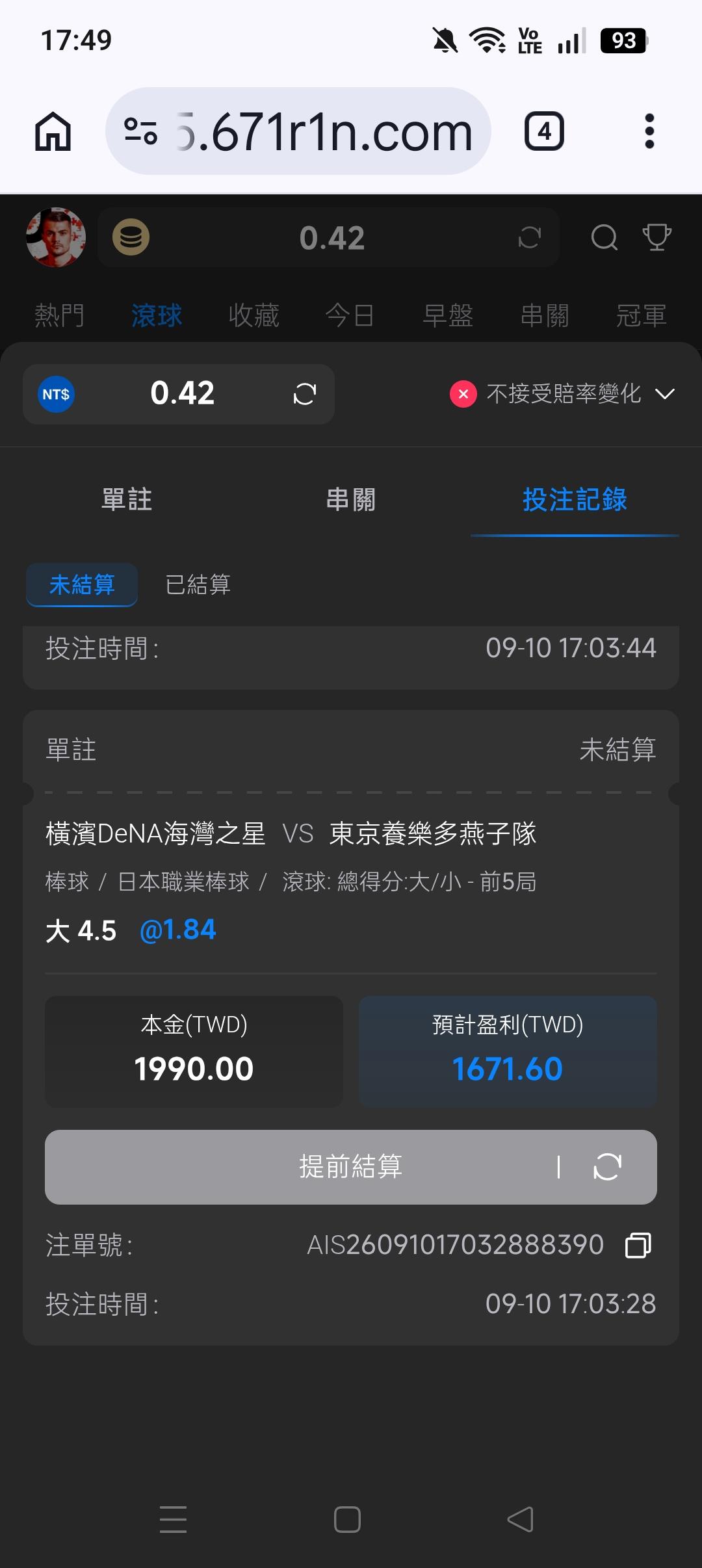
Task: Select the 未結算 filter
Action: pos(82,584)
